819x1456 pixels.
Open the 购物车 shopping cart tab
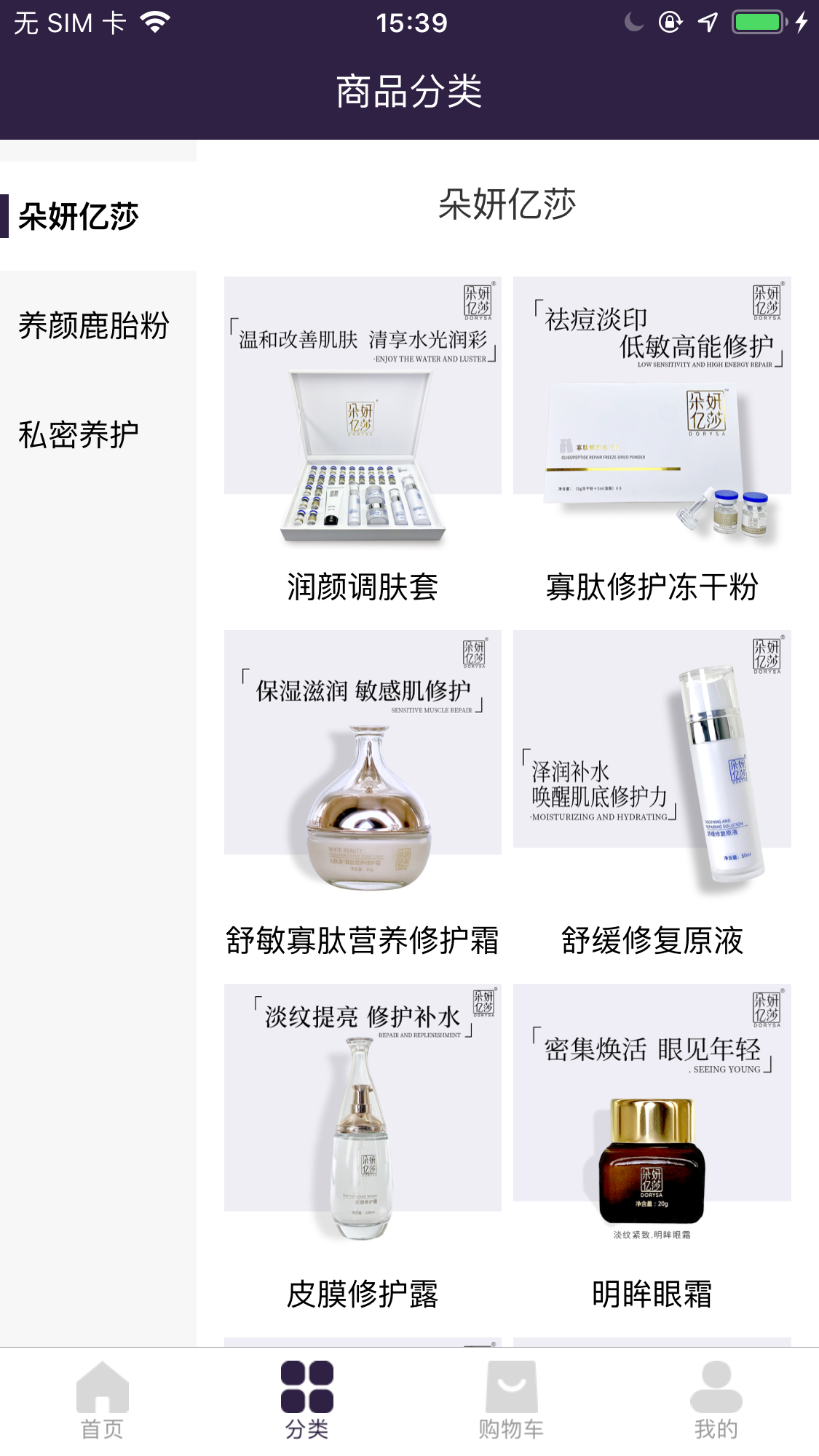(511, 1401)
